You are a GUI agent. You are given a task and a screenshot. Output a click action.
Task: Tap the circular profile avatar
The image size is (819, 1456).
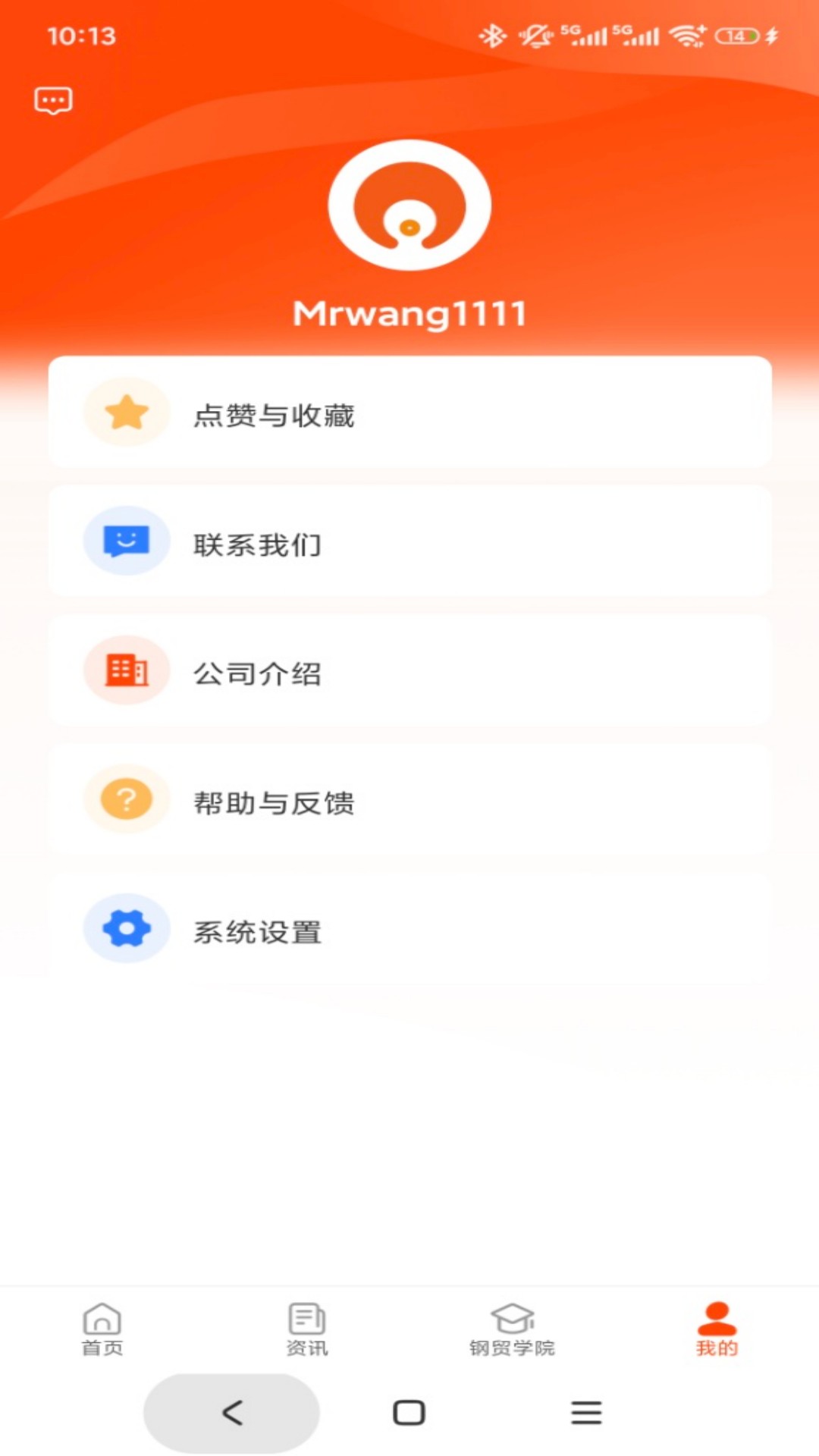point(409,203)
